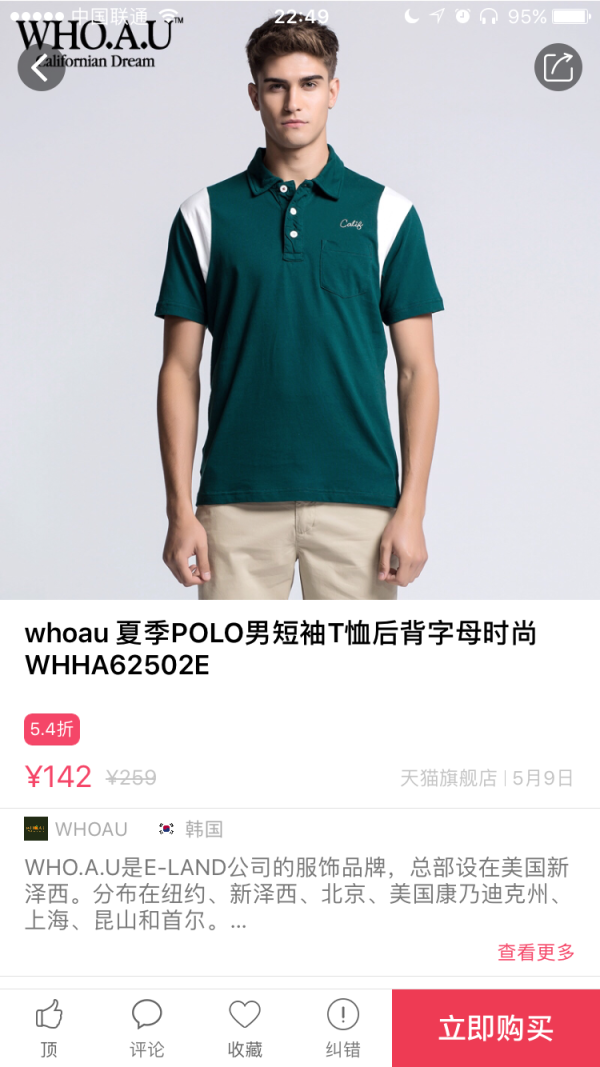600x1067 pixels.
Task: Tap 立即购买 to buy now
Action: (x=496, y=1028)
